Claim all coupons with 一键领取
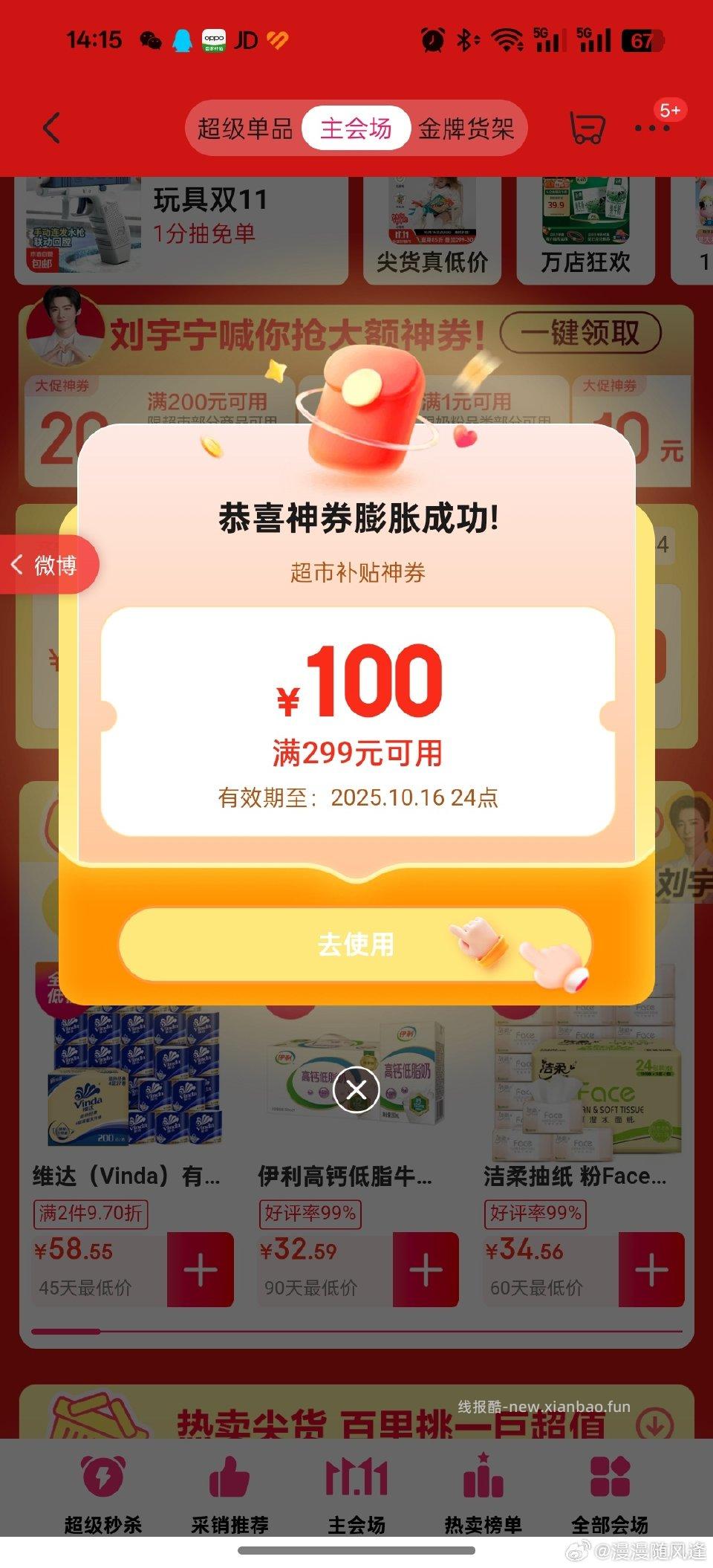Screen dimensions: 713x1568 [580, 333]
